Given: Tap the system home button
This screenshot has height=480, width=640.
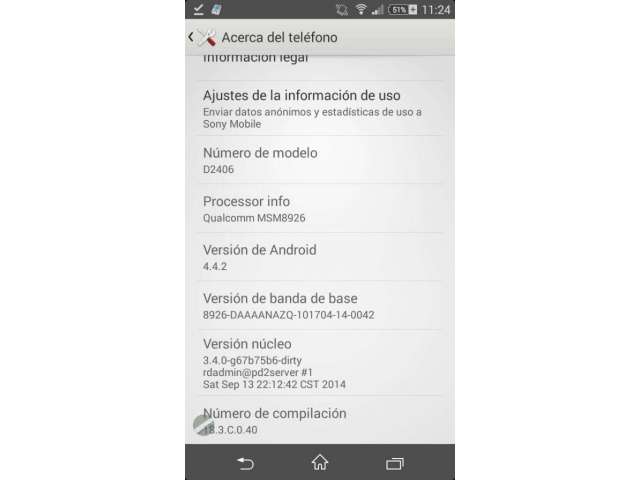Looking at the screenshot, I should (320, 462).
